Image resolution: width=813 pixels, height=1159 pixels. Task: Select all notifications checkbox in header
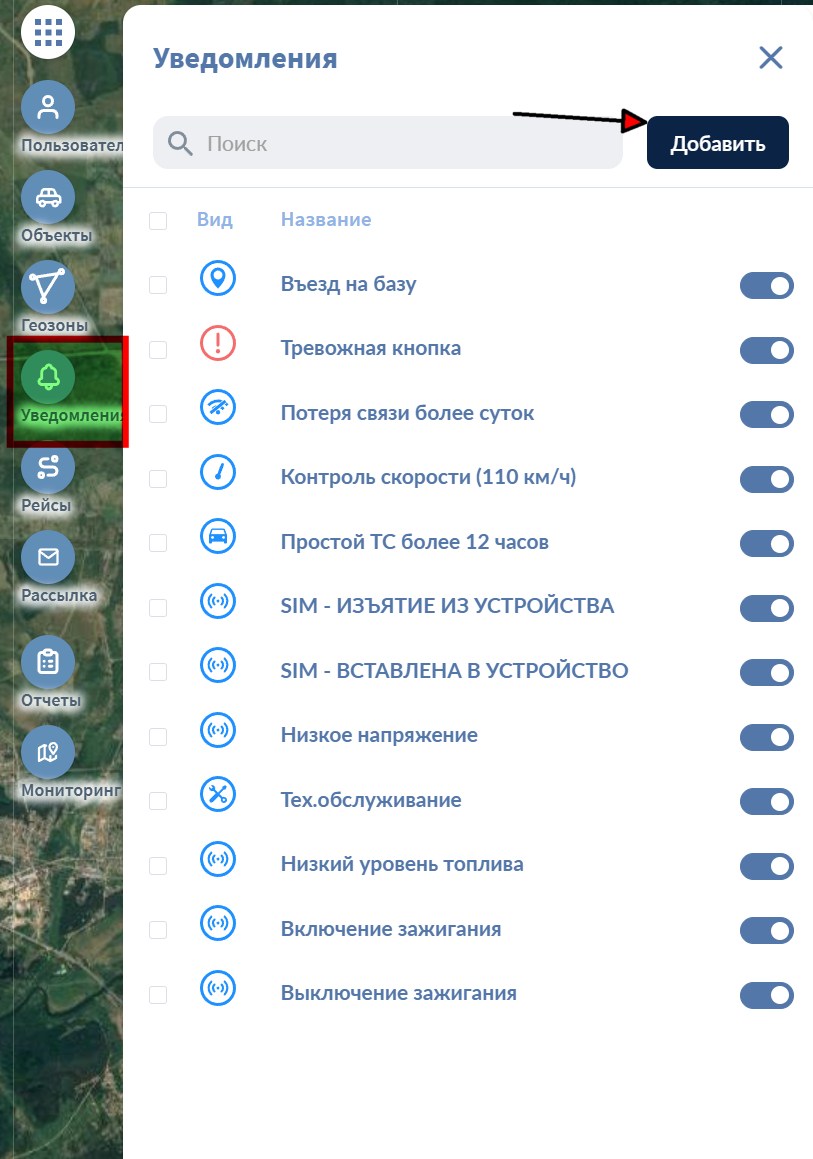click(x=158, y=221)
